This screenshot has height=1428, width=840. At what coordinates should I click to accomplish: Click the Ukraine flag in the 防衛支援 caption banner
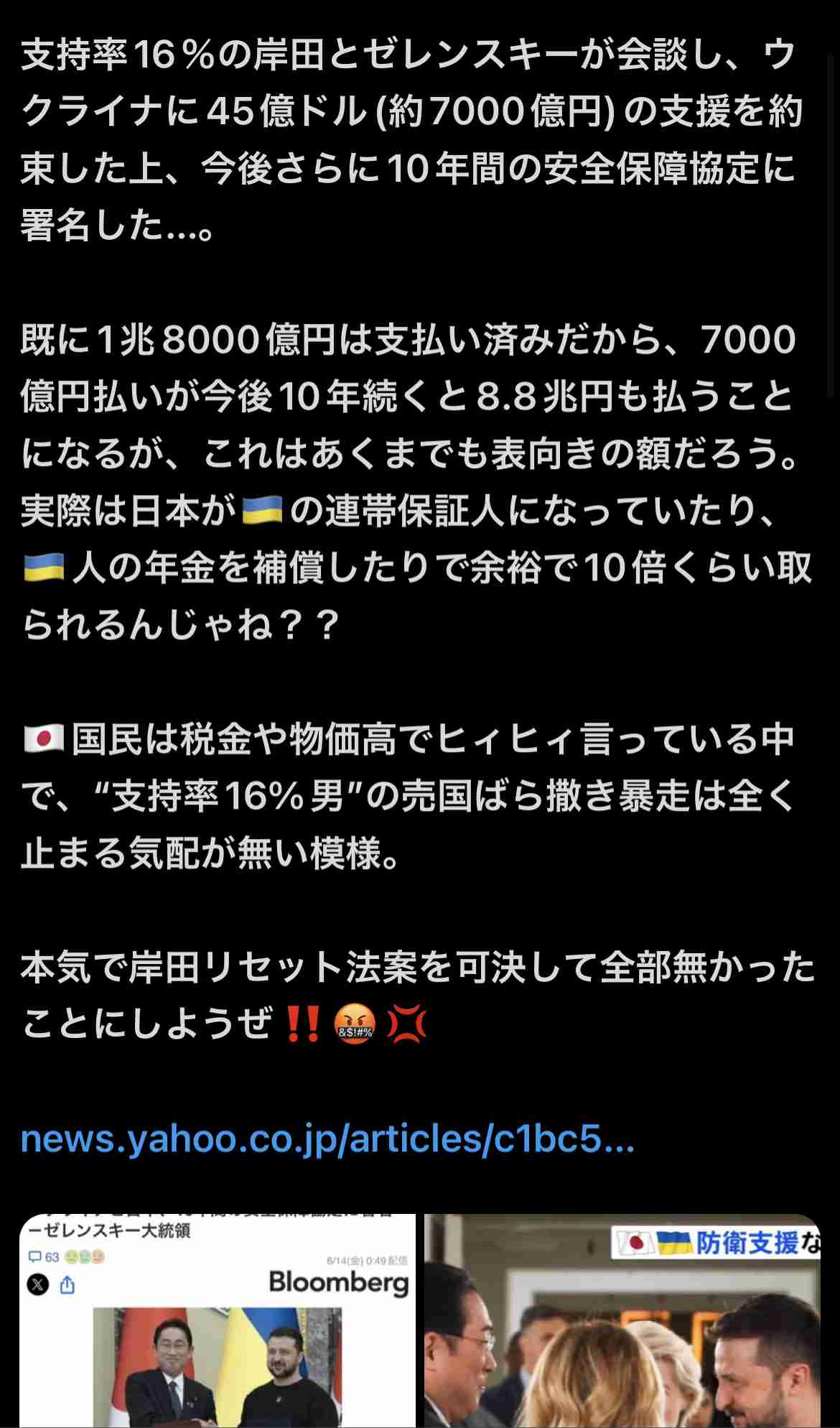coord(675,1243)
